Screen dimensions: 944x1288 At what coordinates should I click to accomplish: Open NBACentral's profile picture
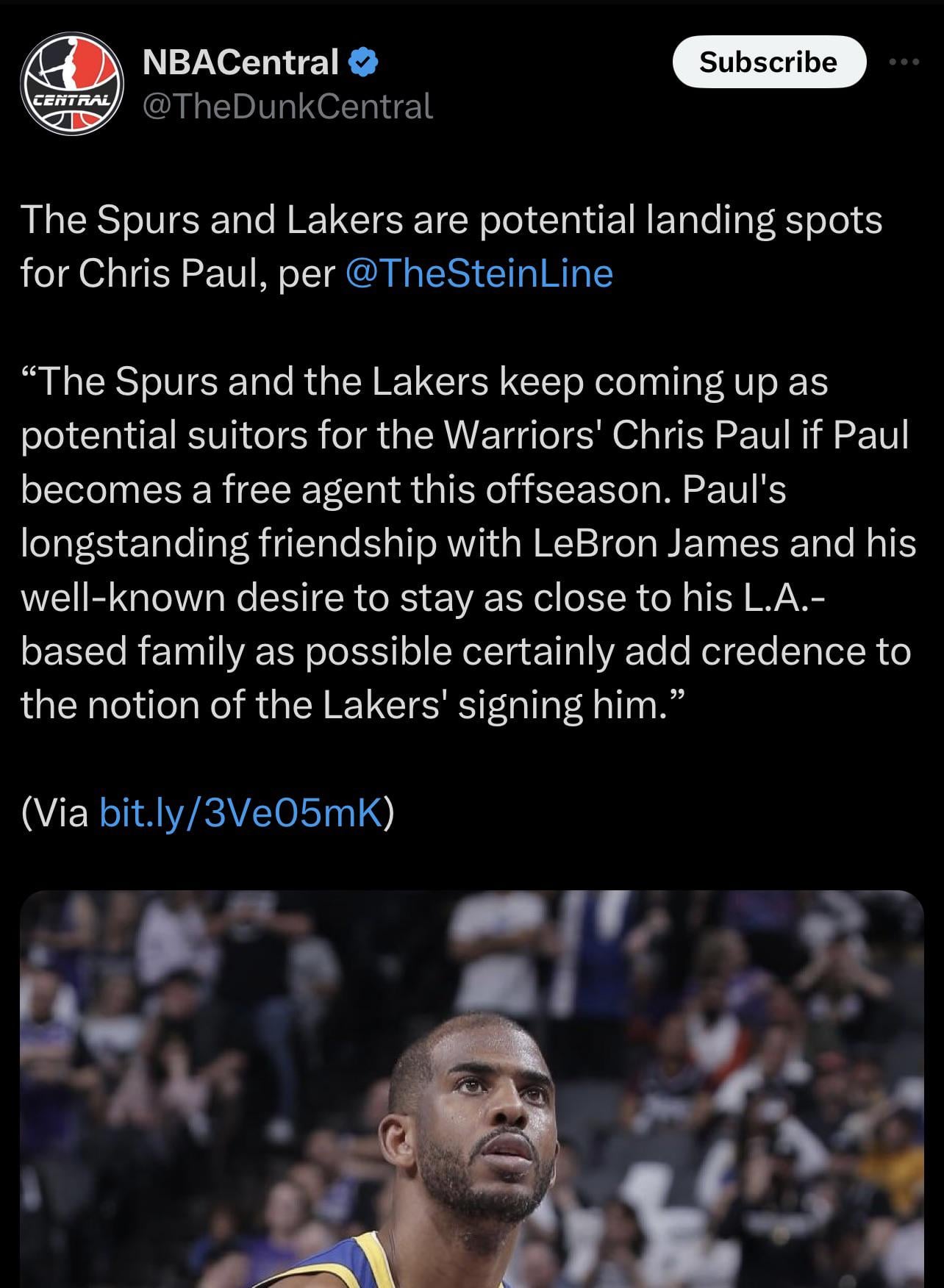[x=71, y=83]
